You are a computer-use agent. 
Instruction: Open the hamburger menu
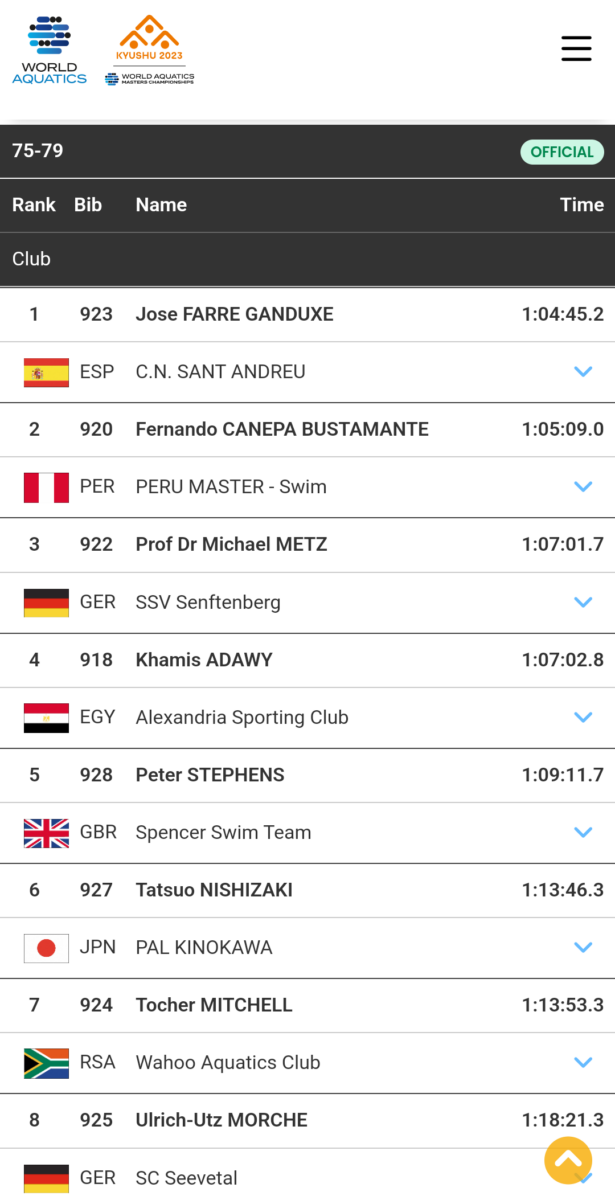tap(576, 48)
